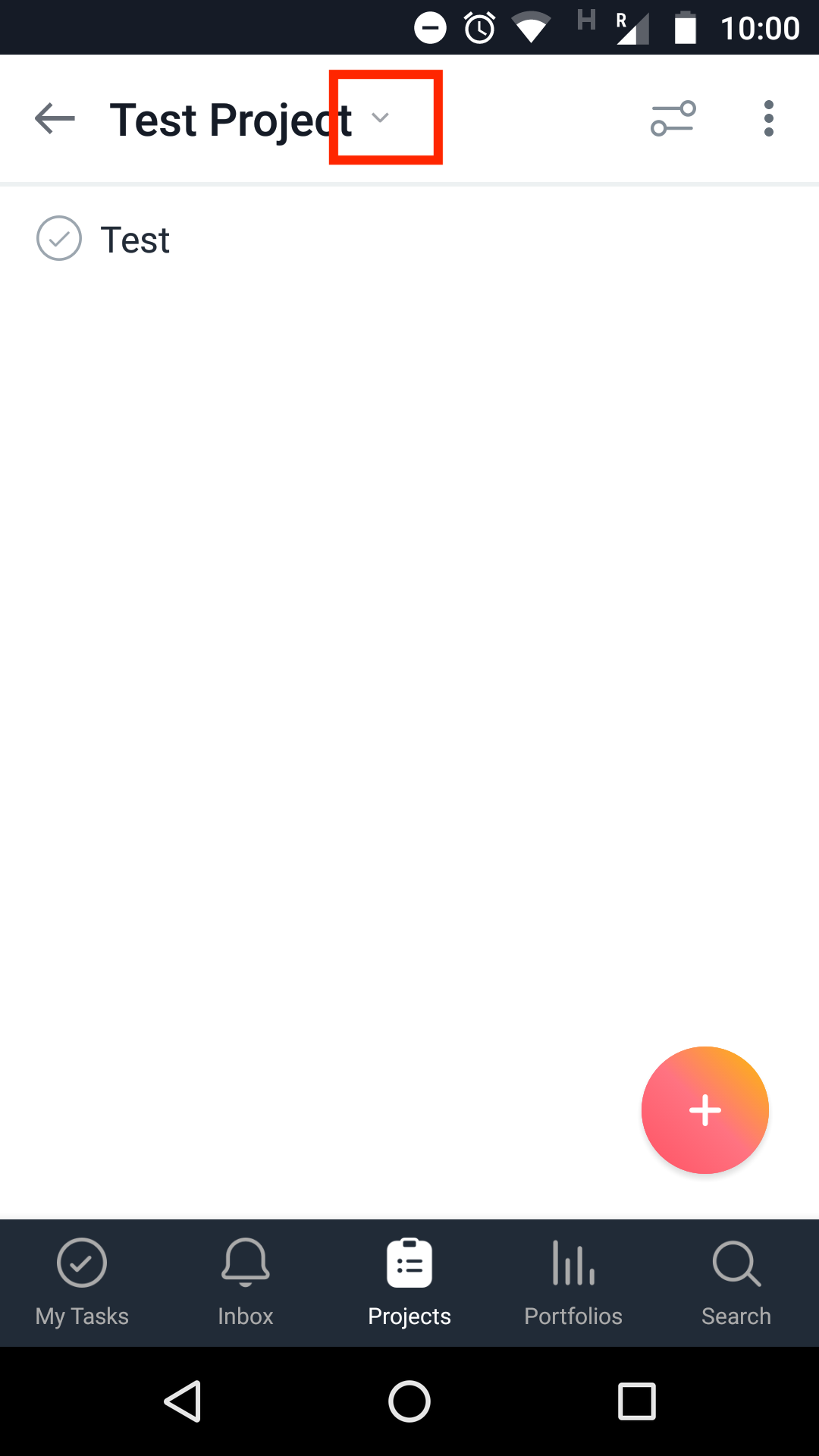Go back using the top-left arrow
Viewport: 819px width, 1456px height.
click(55, 118)
